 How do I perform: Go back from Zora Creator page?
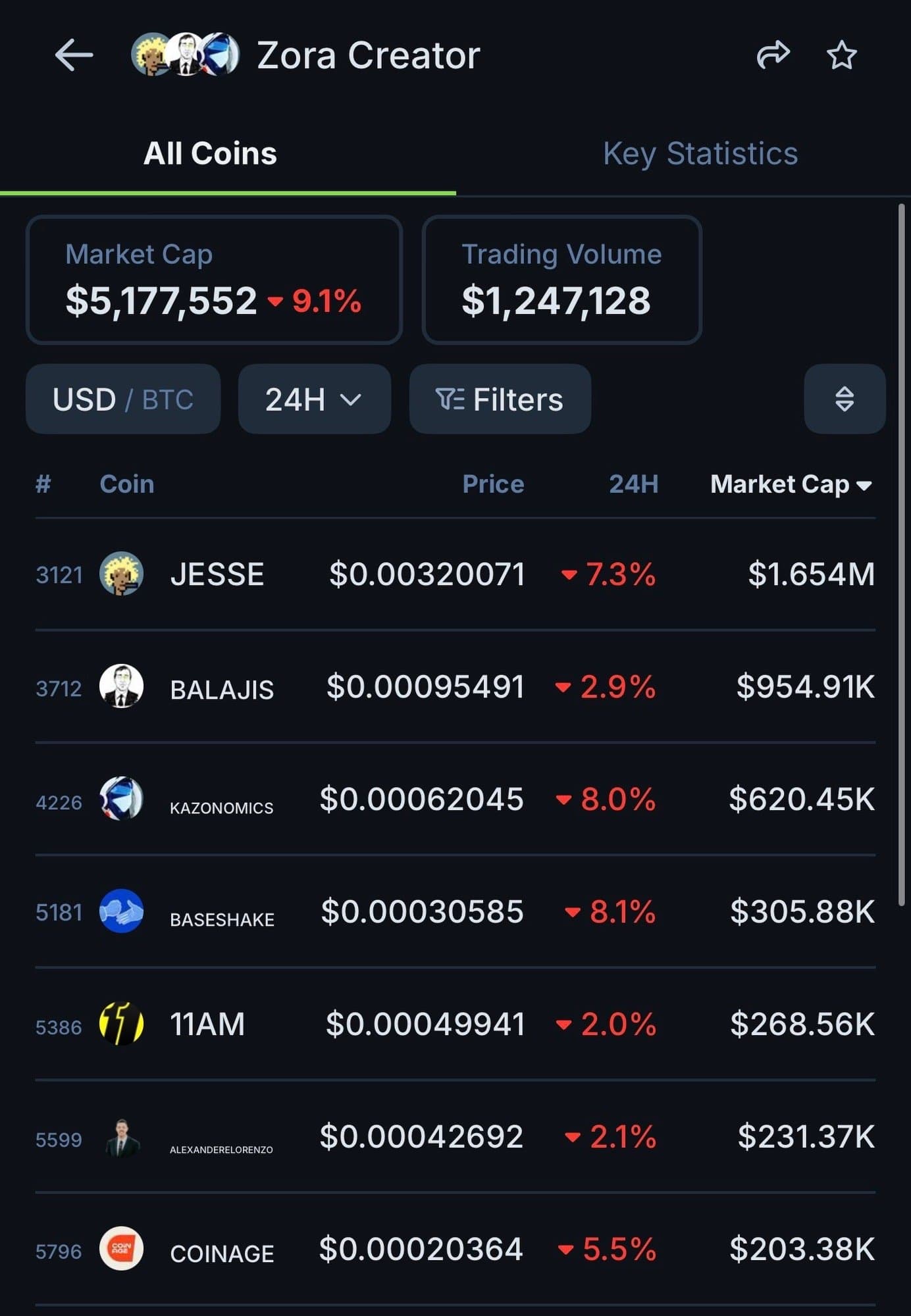click(x=74, y=55)
